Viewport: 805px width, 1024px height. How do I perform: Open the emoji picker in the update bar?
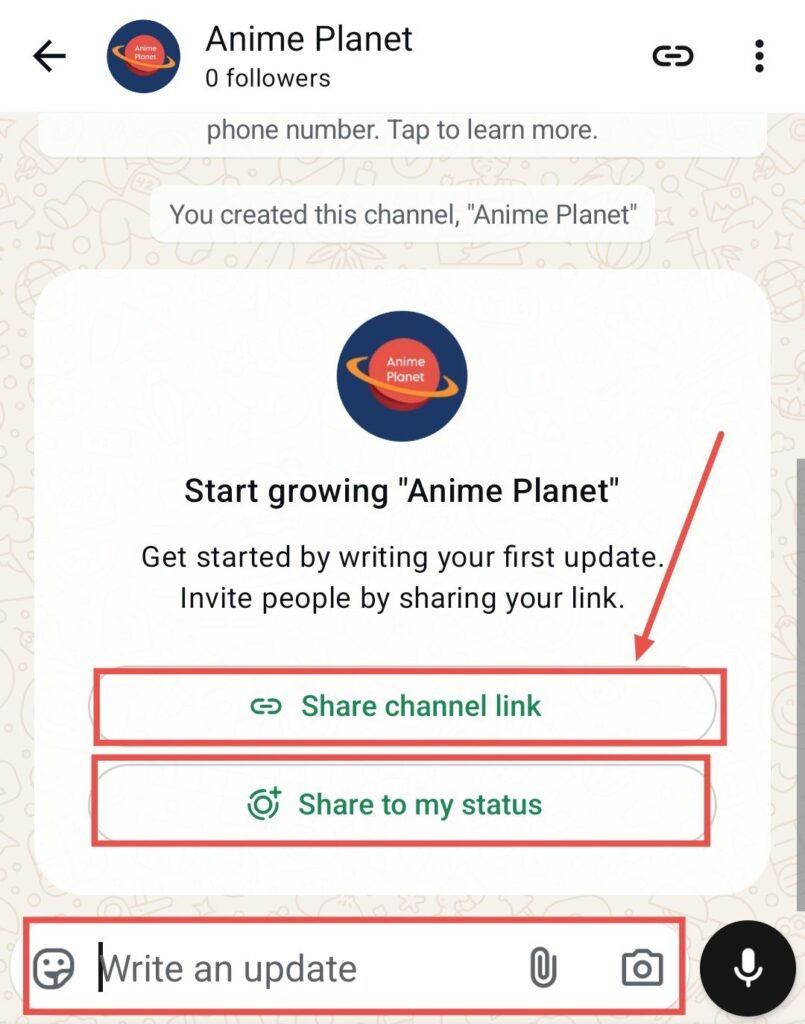tap(57, 967)
